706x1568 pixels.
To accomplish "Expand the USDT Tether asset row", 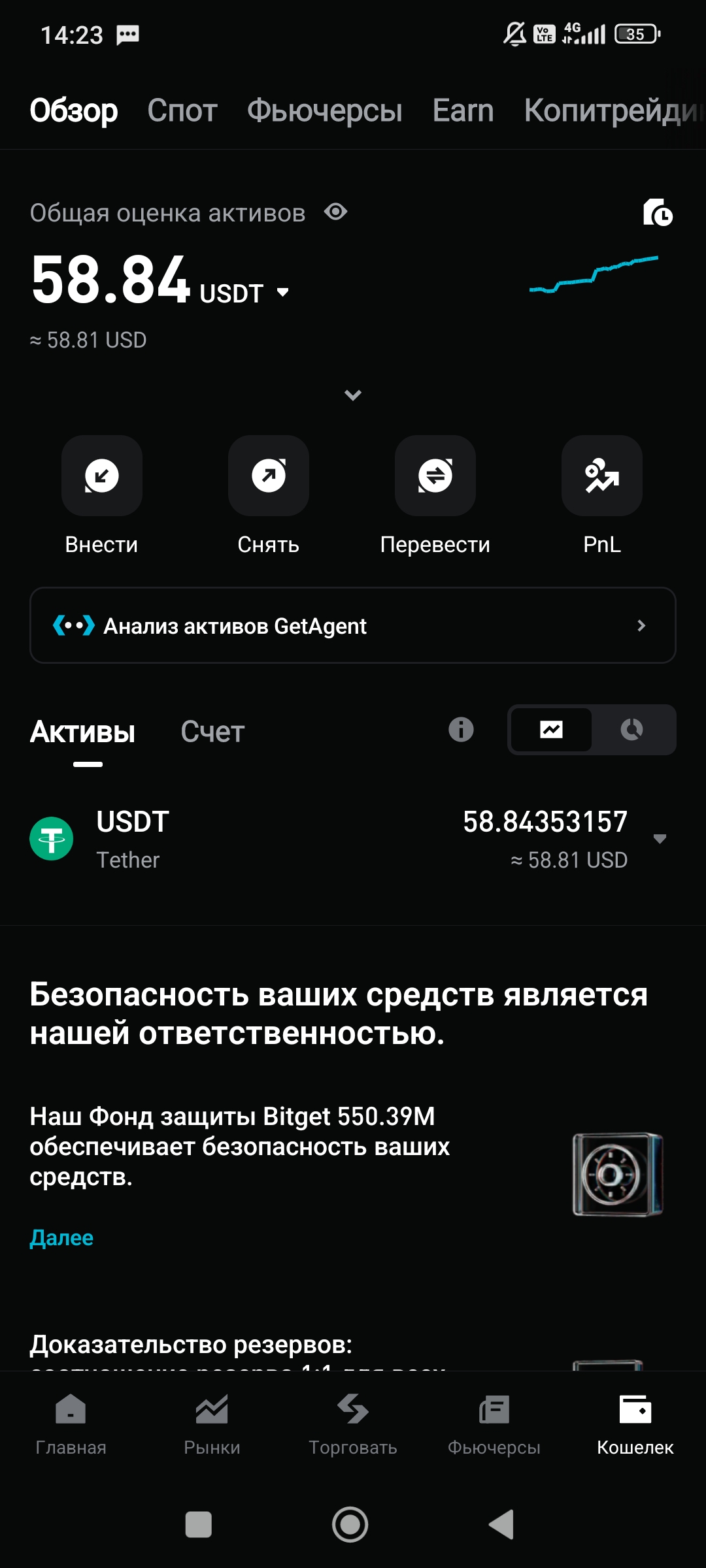I will 660,839.
